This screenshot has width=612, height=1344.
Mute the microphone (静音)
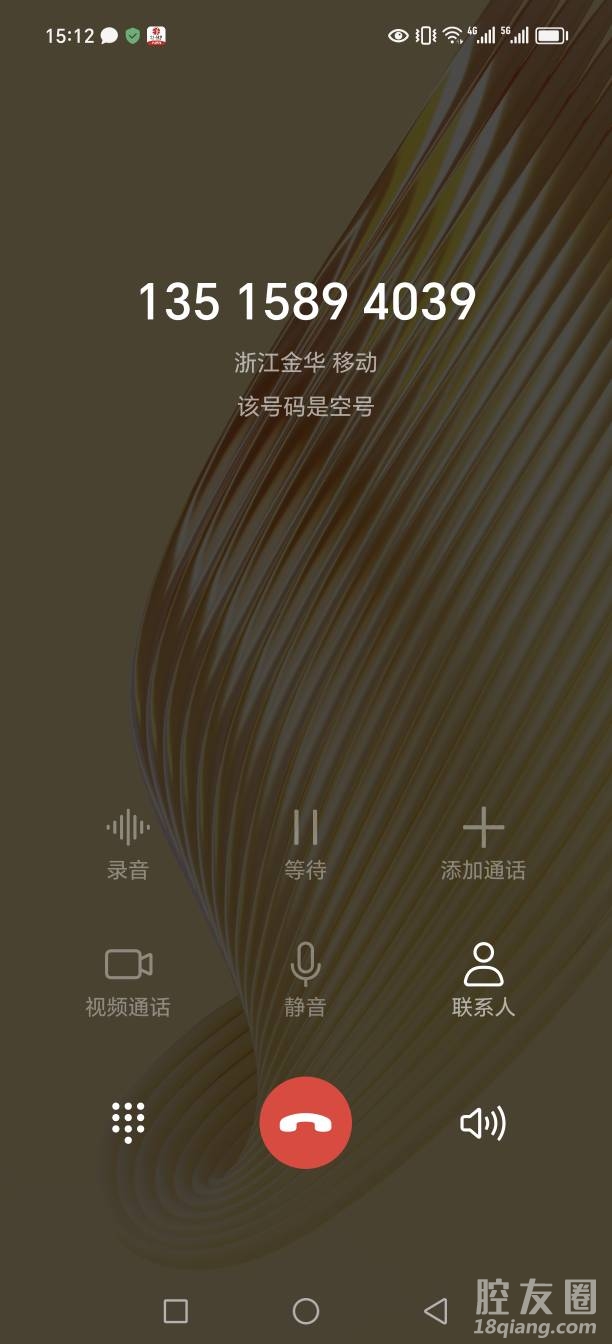(x=305, y=978)
